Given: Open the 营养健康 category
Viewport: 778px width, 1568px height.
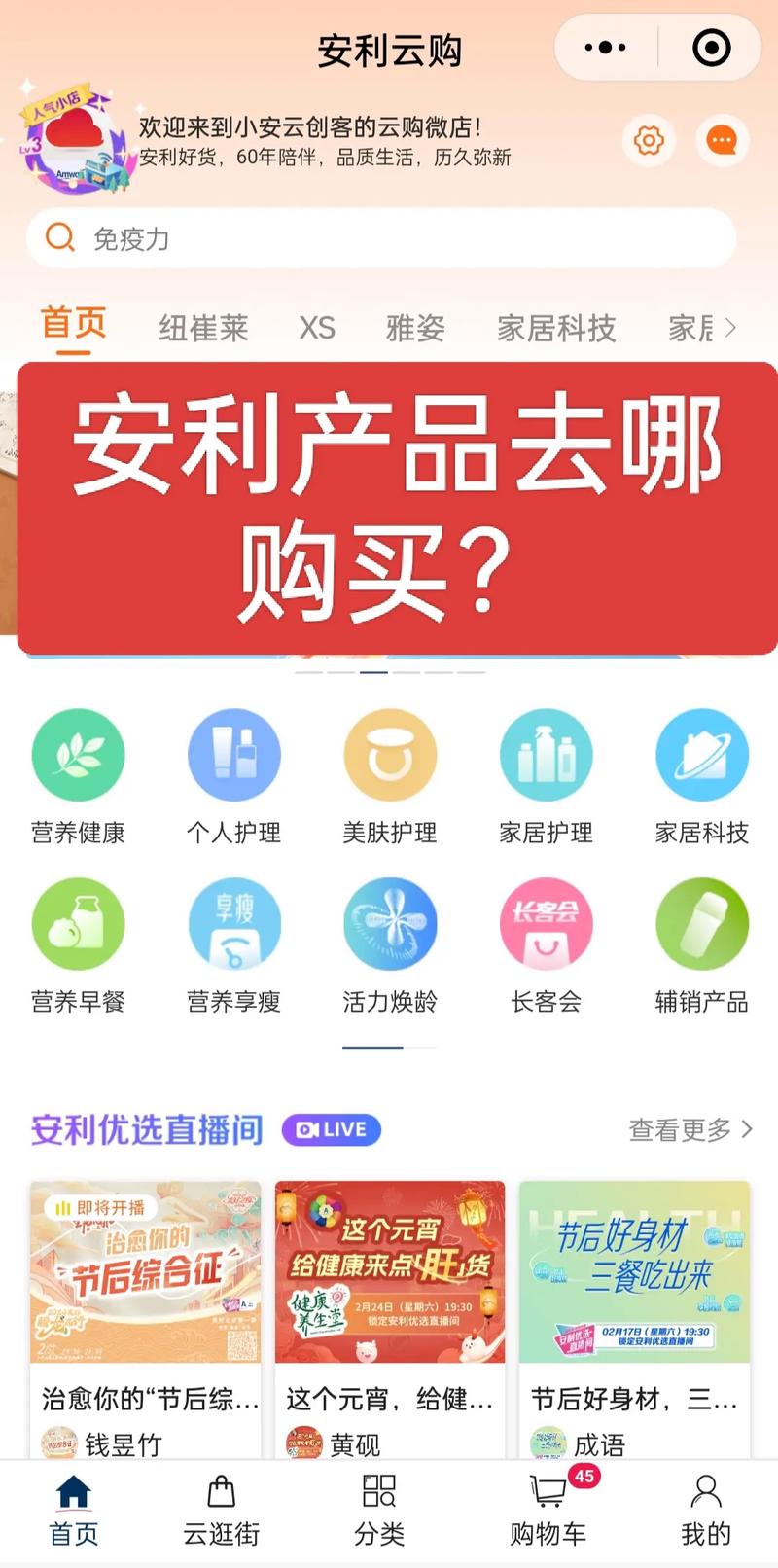Looking at the screenshot, I should coord(78,775).
